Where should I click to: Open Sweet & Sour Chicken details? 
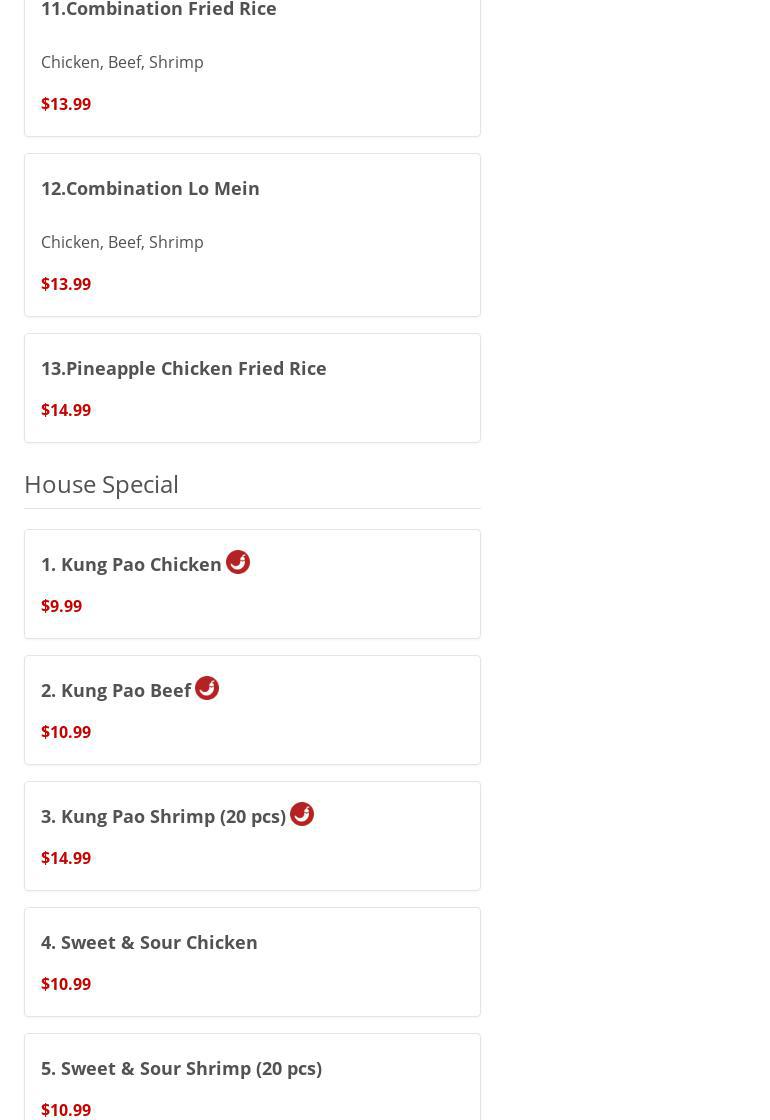tap(149, 942)
